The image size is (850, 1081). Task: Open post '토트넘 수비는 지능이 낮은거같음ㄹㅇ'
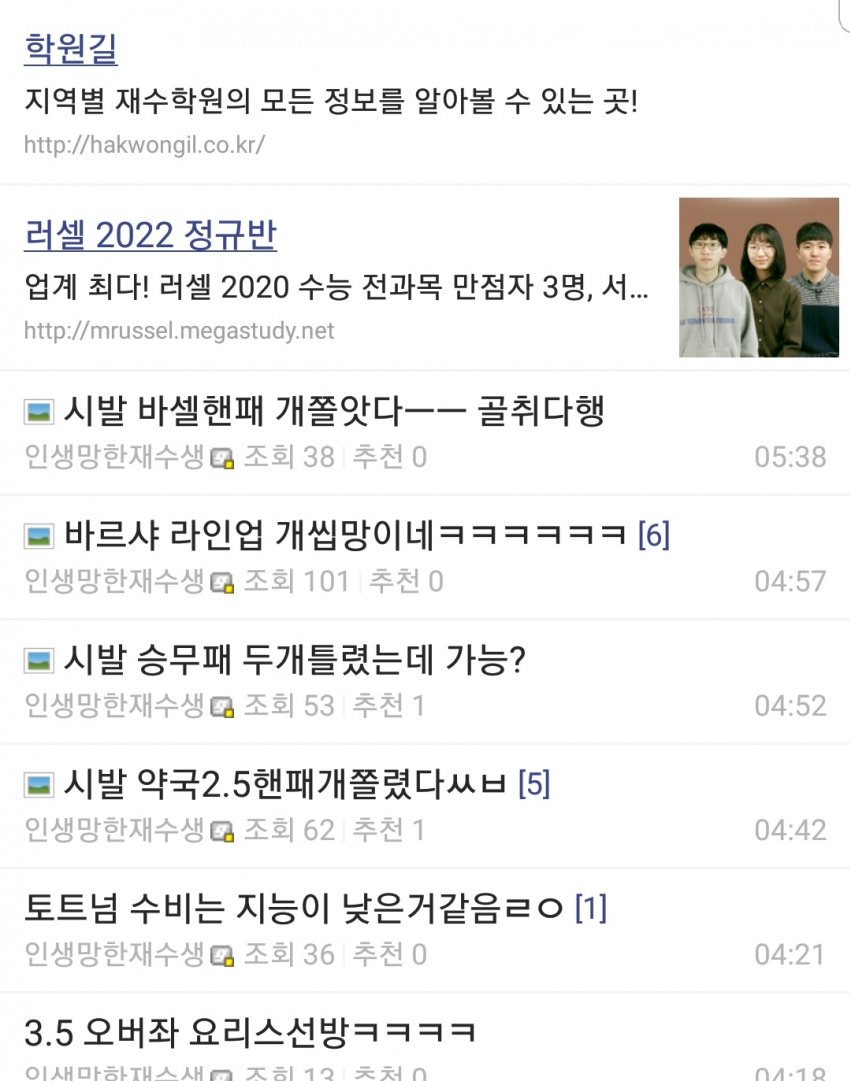coord(295,908)
